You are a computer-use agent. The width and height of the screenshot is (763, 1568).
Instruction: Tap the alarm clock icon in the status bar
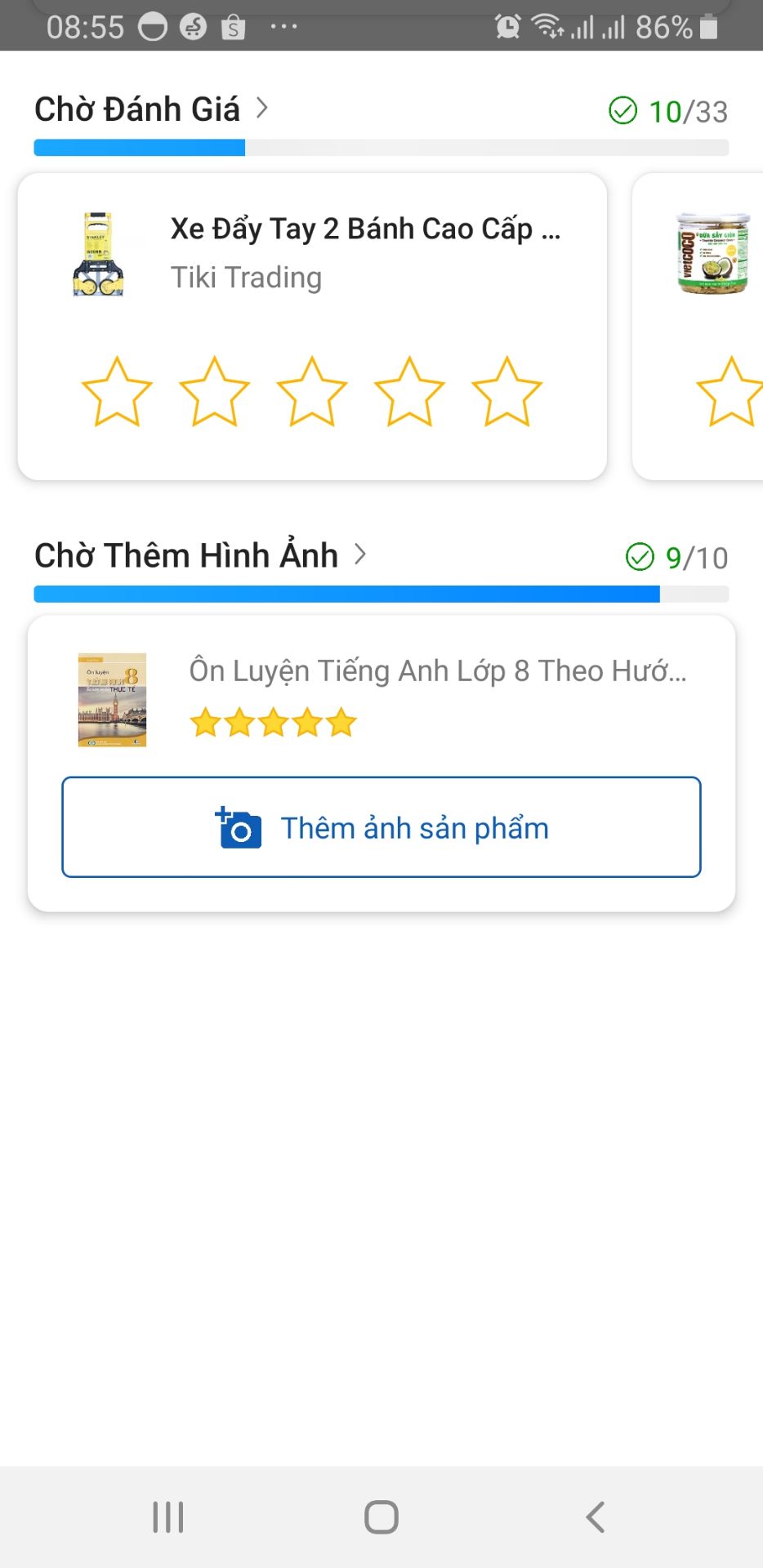pyautogui.click(x=506, y=24)
